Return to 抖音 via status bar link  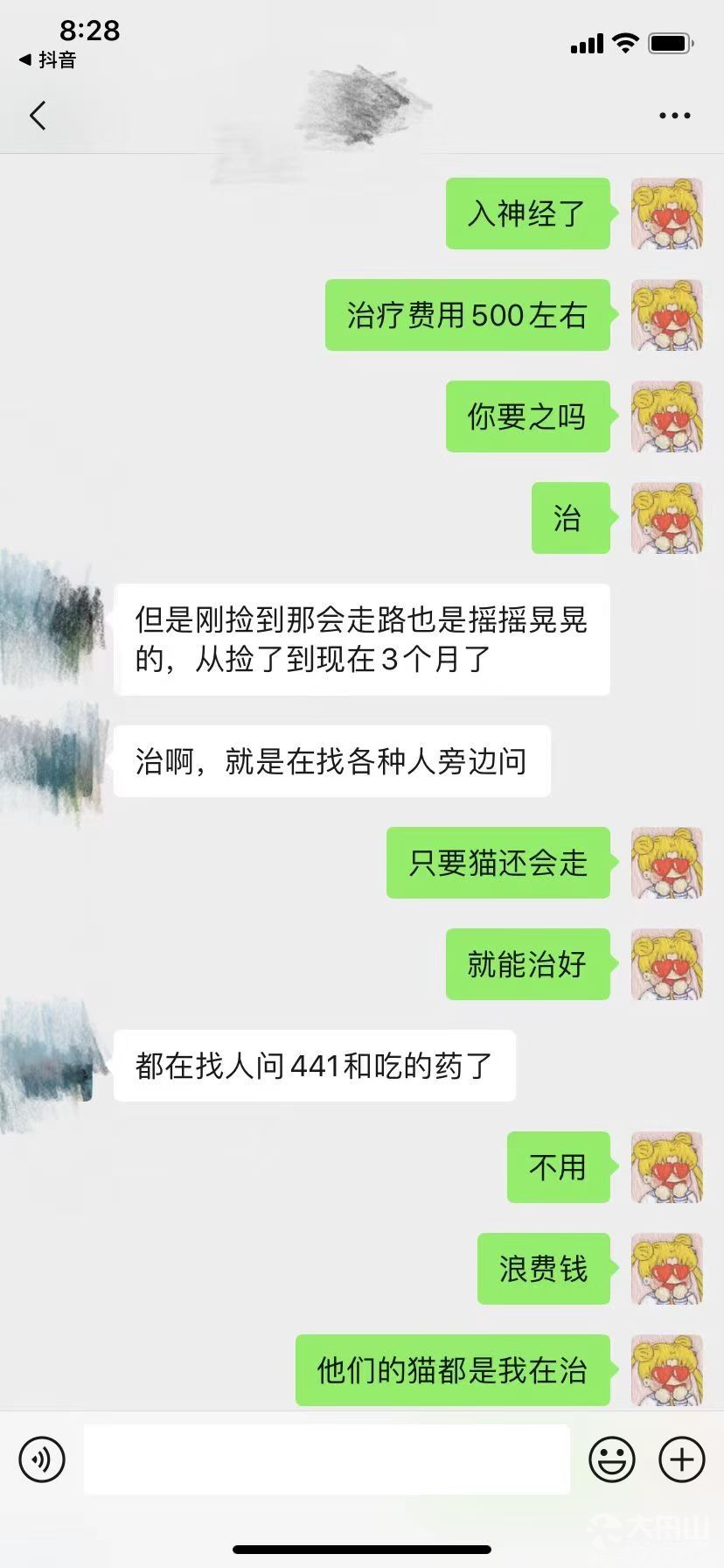pos(48,60)
